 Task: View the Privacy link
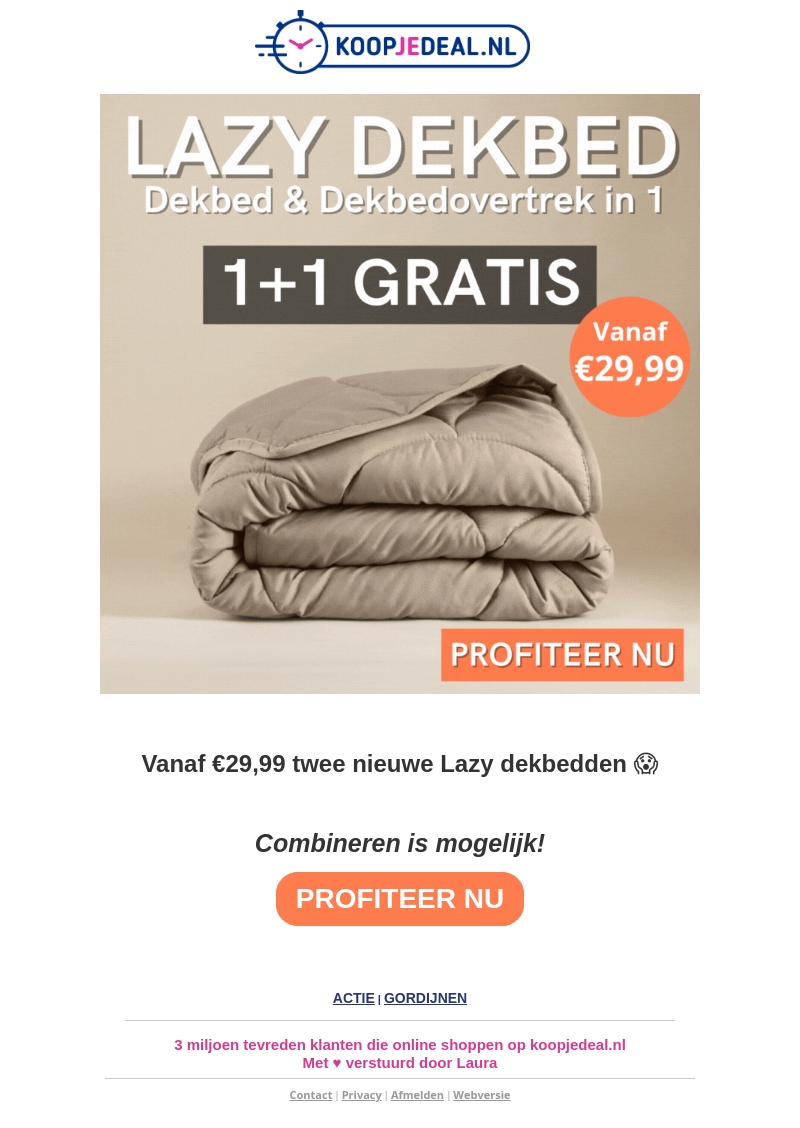tap(361, 1095)
